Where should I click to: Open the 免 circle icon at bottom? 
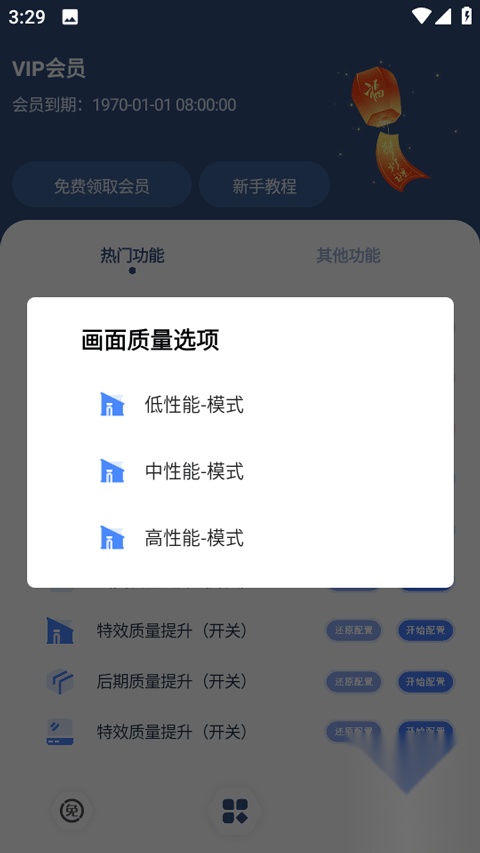(71, 811)
